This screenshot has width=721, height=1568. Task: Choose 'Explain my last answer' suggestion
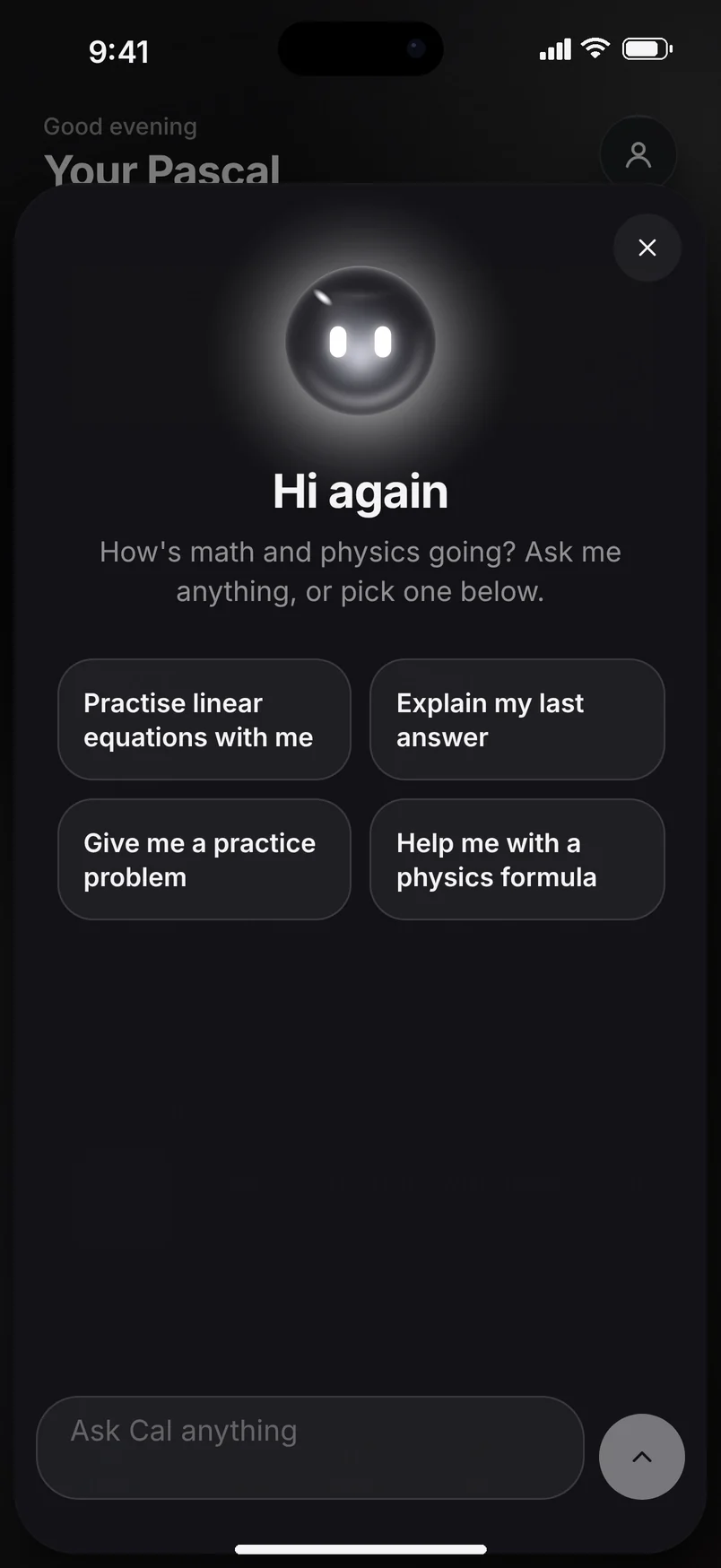click(517, 719)
